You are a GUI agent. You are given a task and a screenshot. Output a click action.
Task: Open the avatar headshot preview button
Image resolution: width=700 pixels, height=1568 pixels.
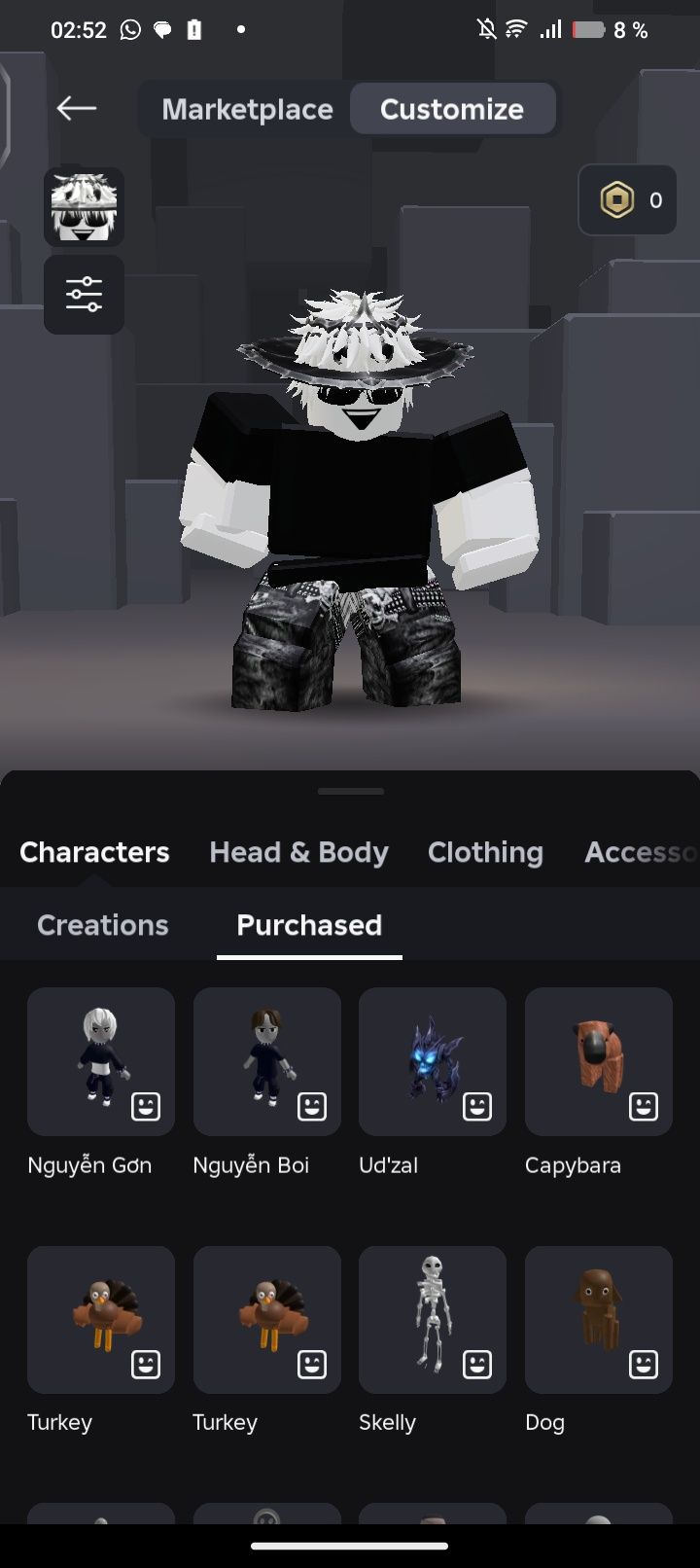click(84, 206)
